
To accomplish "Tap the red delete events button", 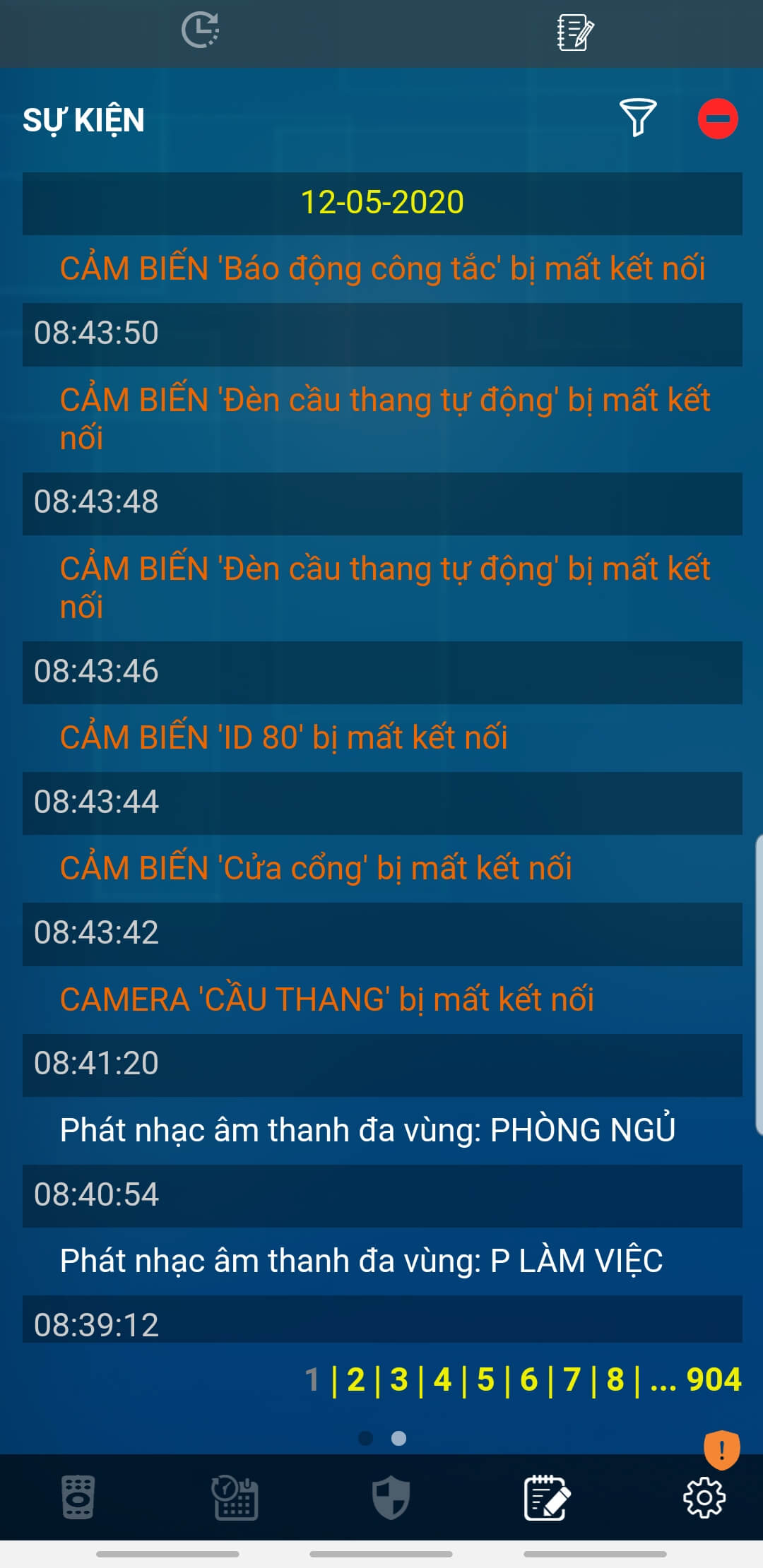I will (718, 119).
